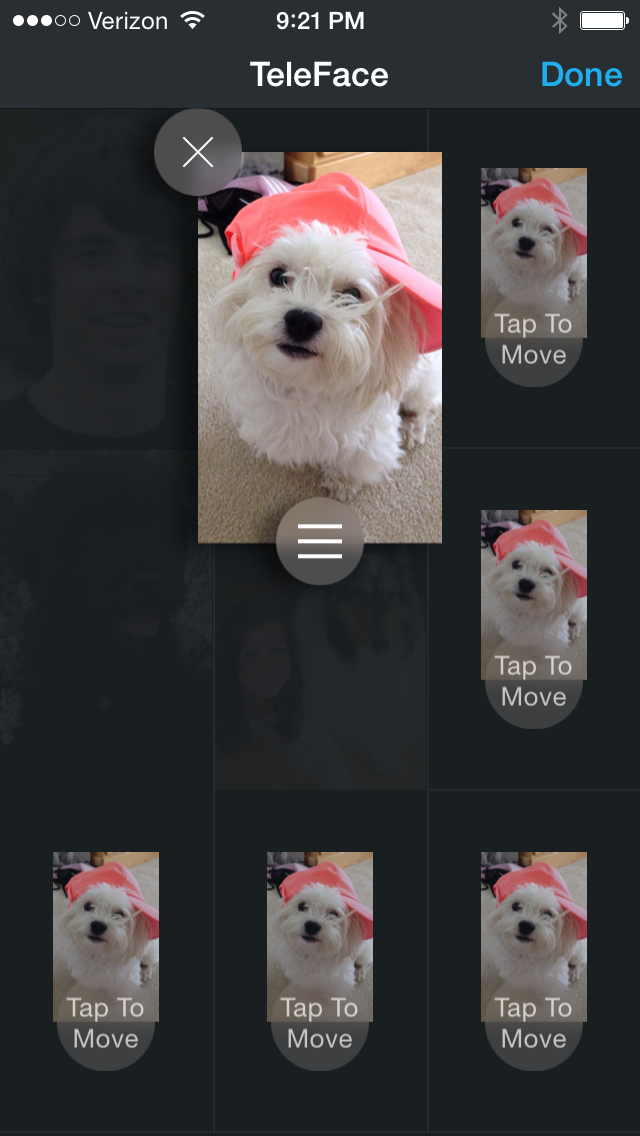Remove the selected dog photo with X
Viewport: 640px width, 1136px height.
pyautogui.click(x=198, y=152)
